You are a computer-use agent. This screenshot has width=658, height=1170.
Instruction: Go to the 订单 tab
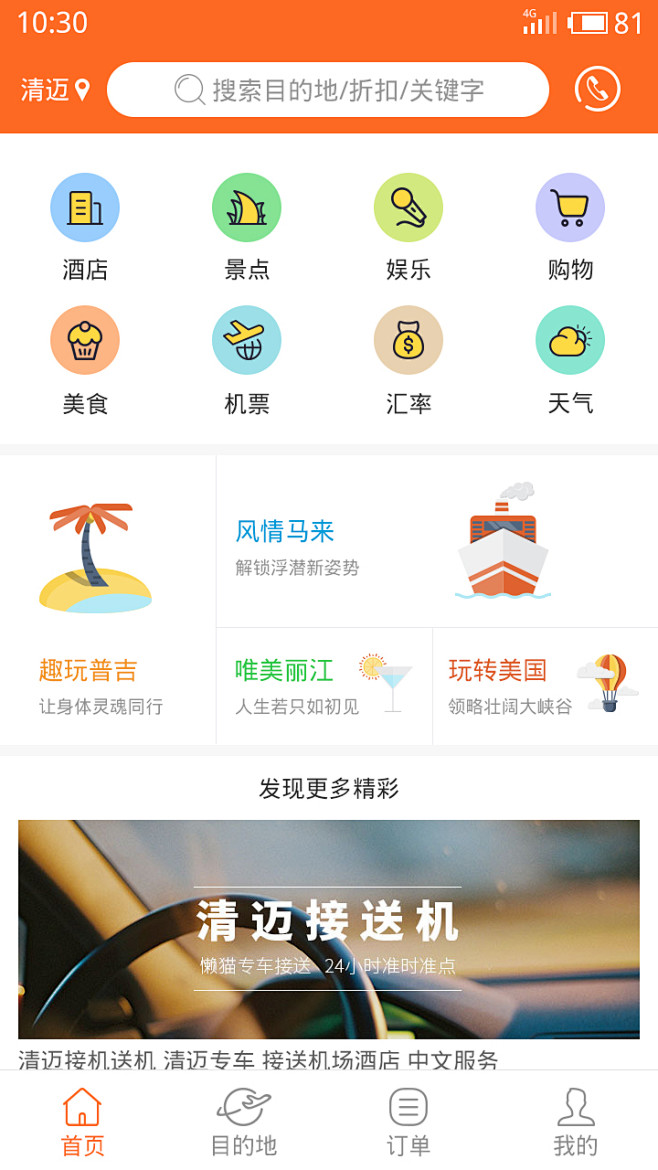tap(408, 1122)
